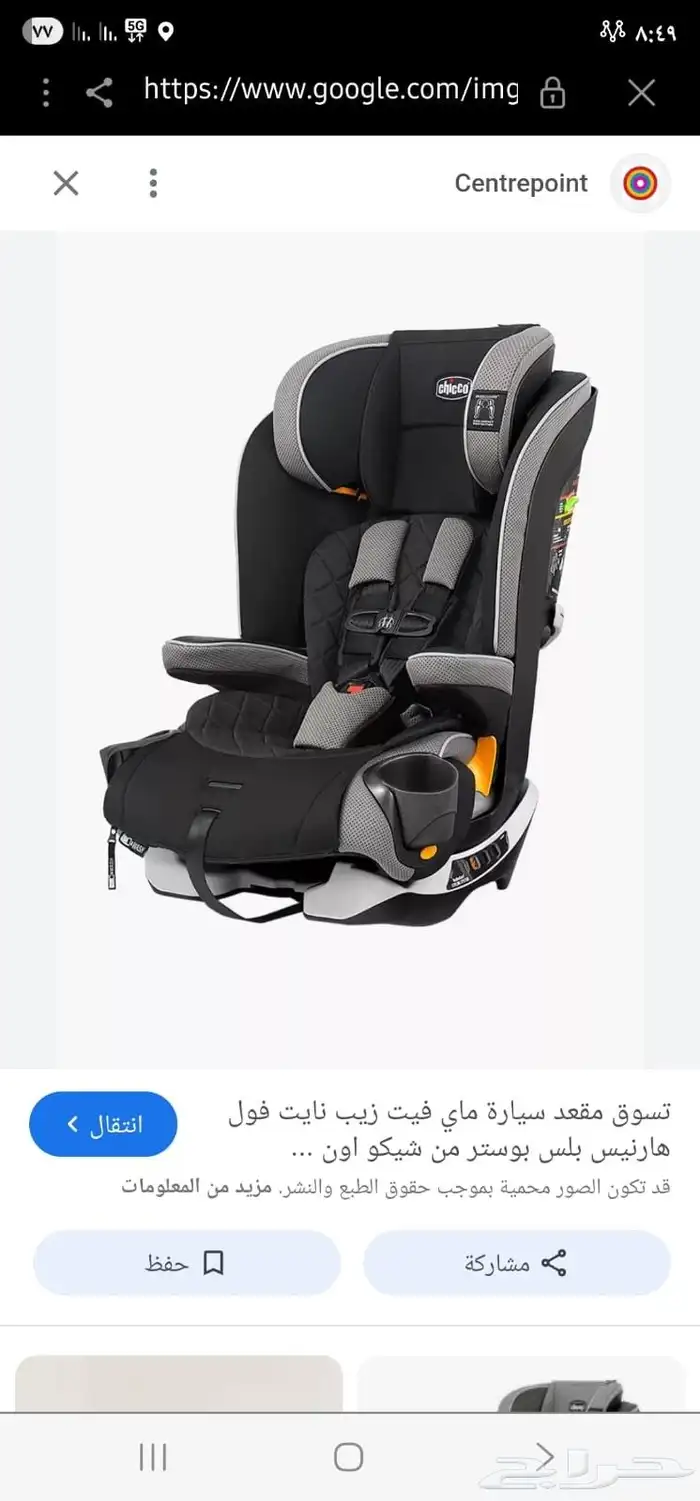Tap the Google image URL address bar
The image size is (700, 1501).
[x=330, y=91]
